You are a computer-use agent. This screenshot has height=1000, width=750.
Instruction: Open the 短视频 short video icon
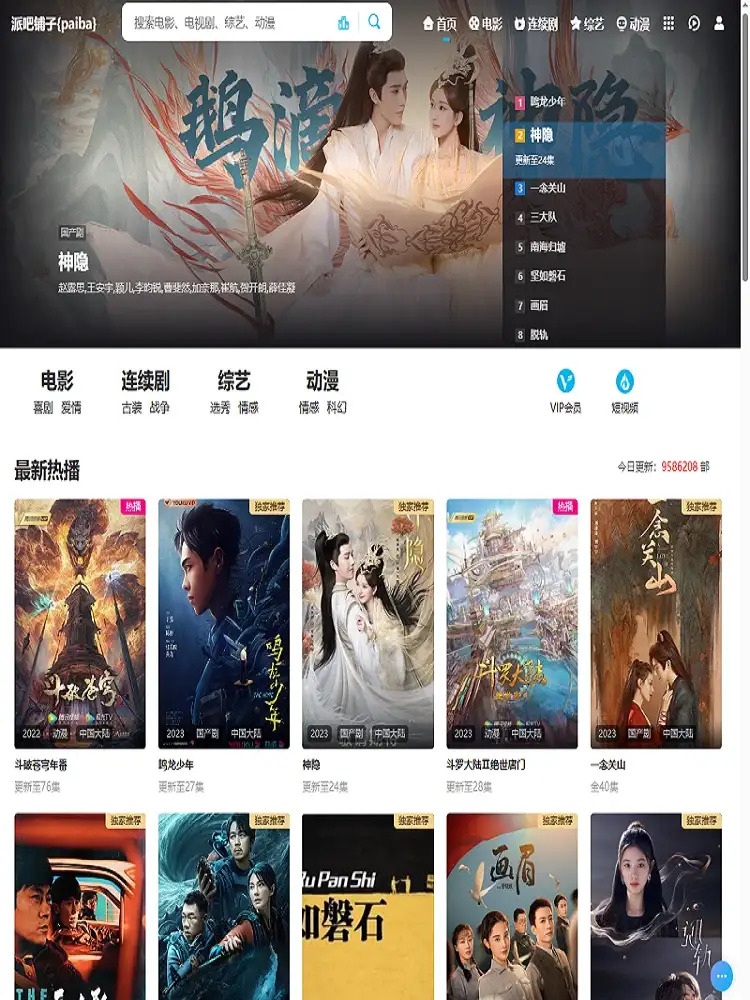tap(624, 382)
